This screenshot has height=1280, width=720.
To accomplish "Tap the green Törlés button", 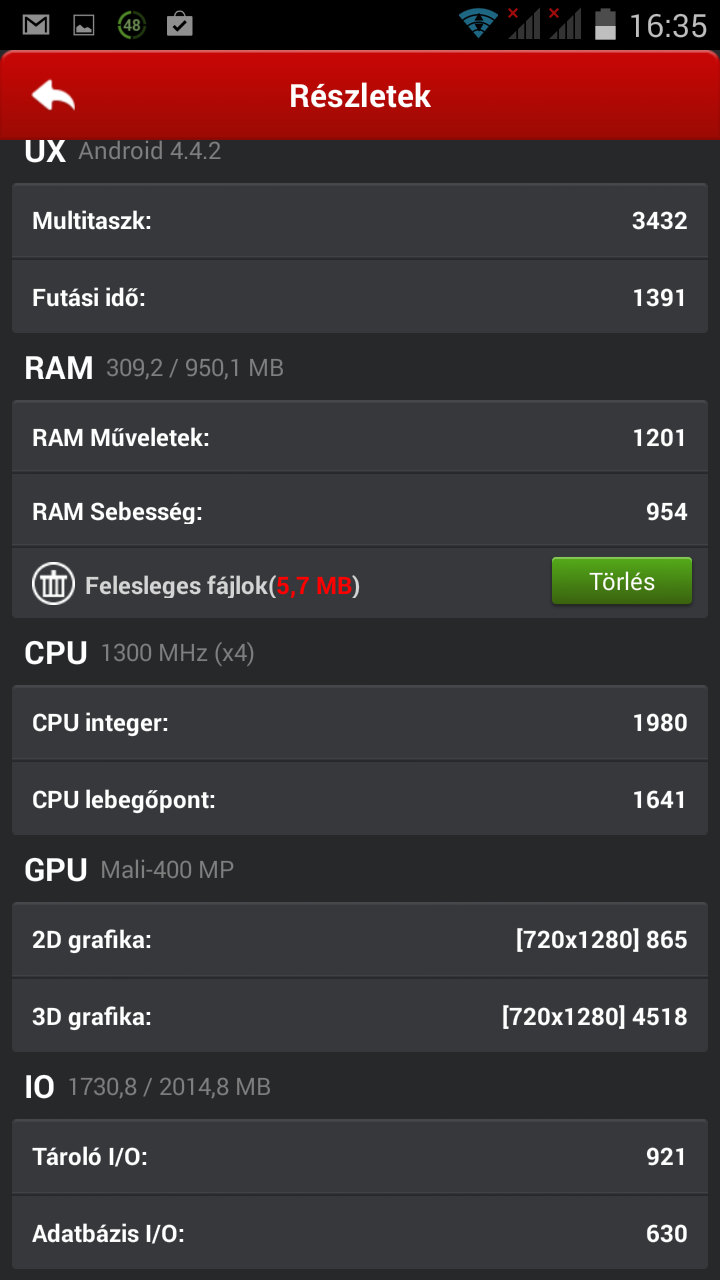I will [621, 582].
